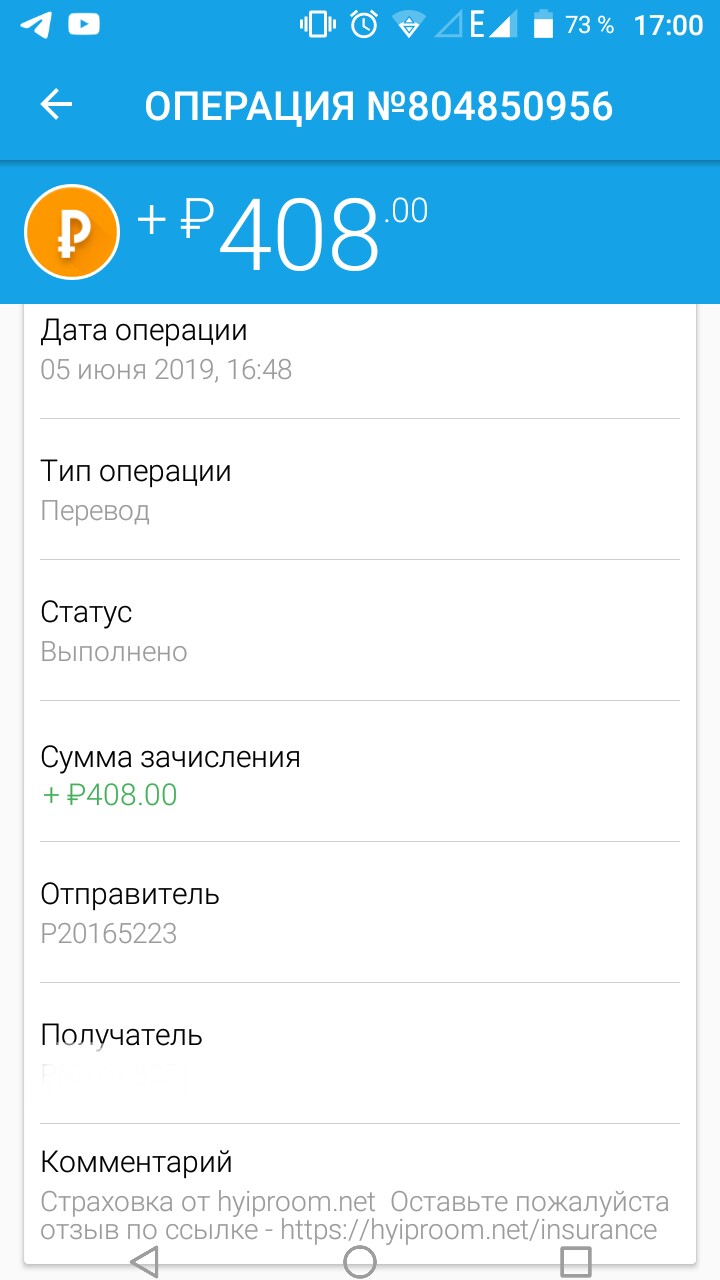
Task: Tap the system home button
Action: tap(360, 1261)
